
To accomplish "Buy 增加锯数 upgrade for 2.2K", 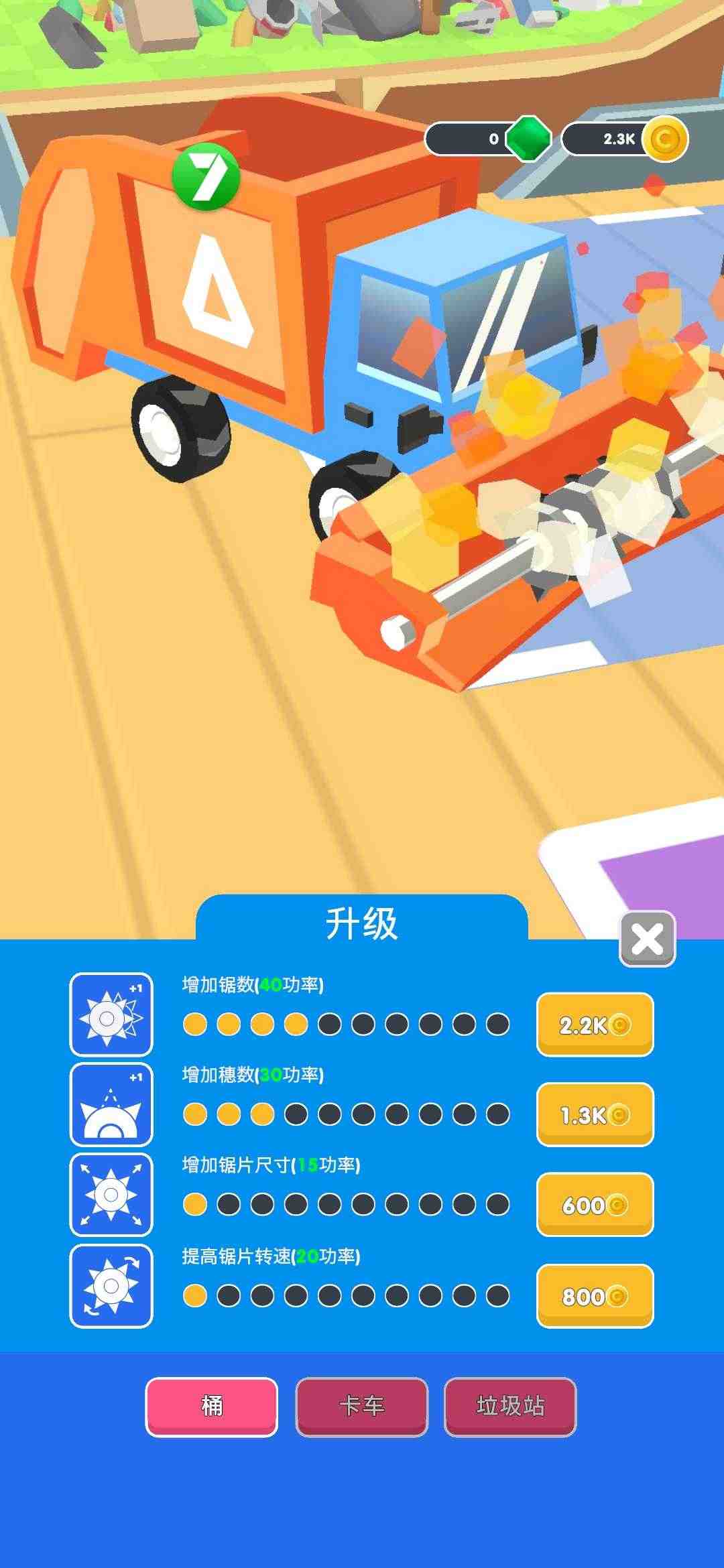I will point(595,1024).
